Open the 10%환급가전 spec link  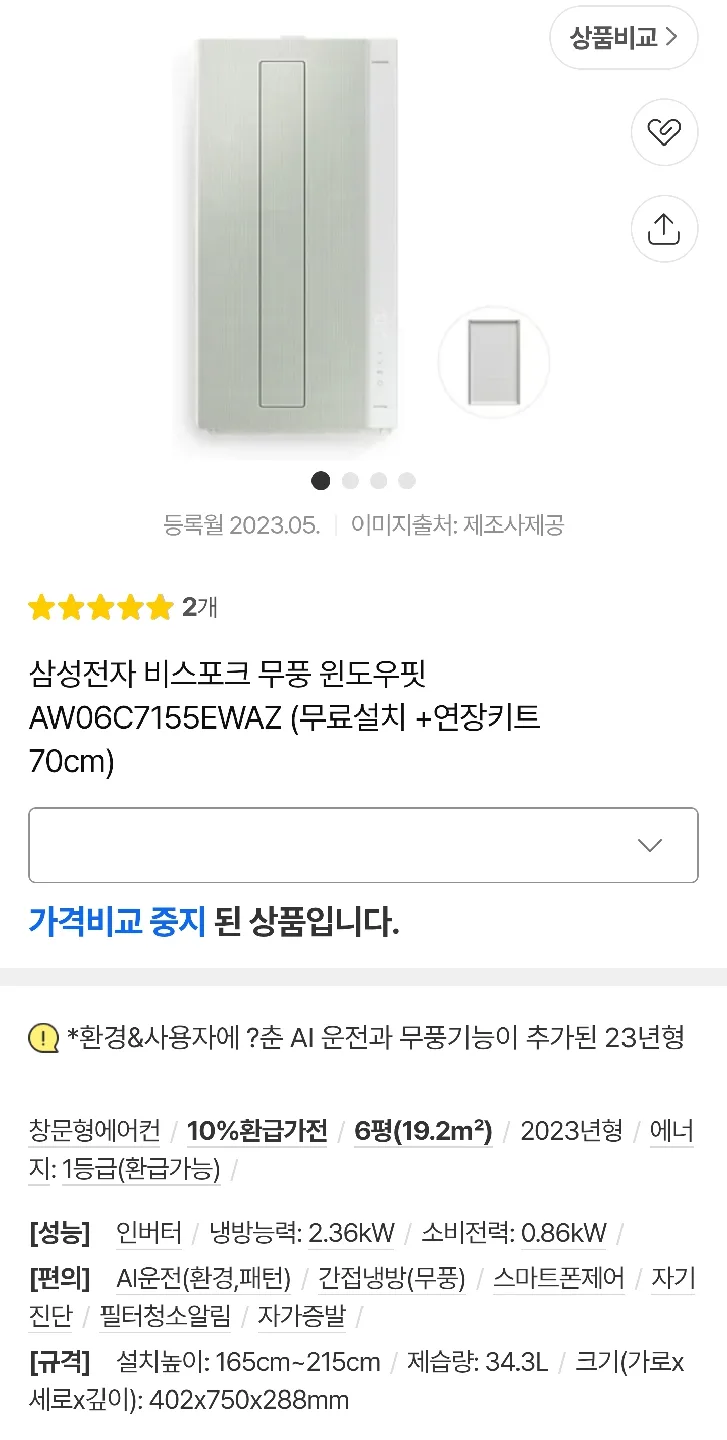[257, 1131]
